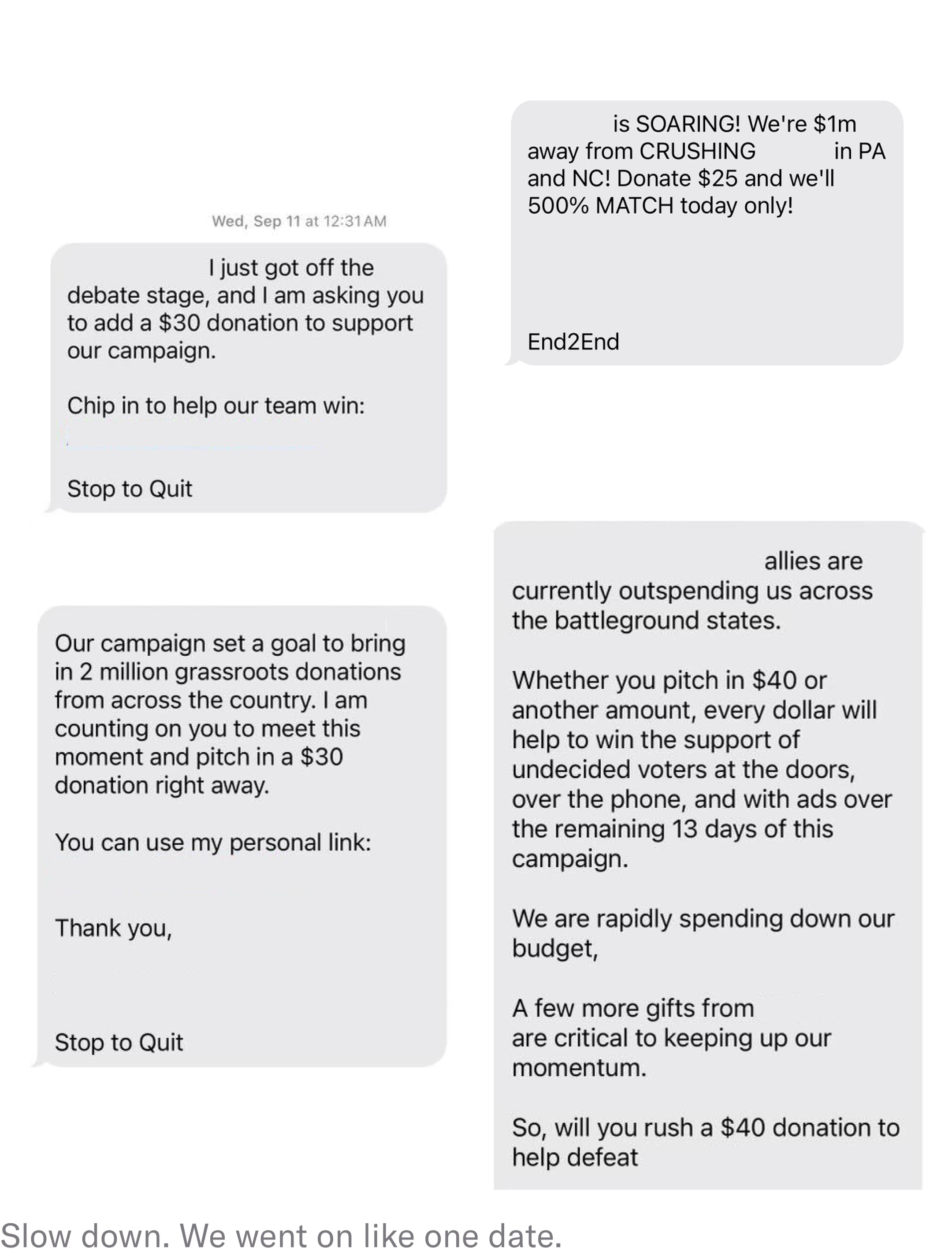Viewport: 952px width, 1259px height.
Task: Click the '500% MATCH today only!' line
Action: tap(662, 205)
